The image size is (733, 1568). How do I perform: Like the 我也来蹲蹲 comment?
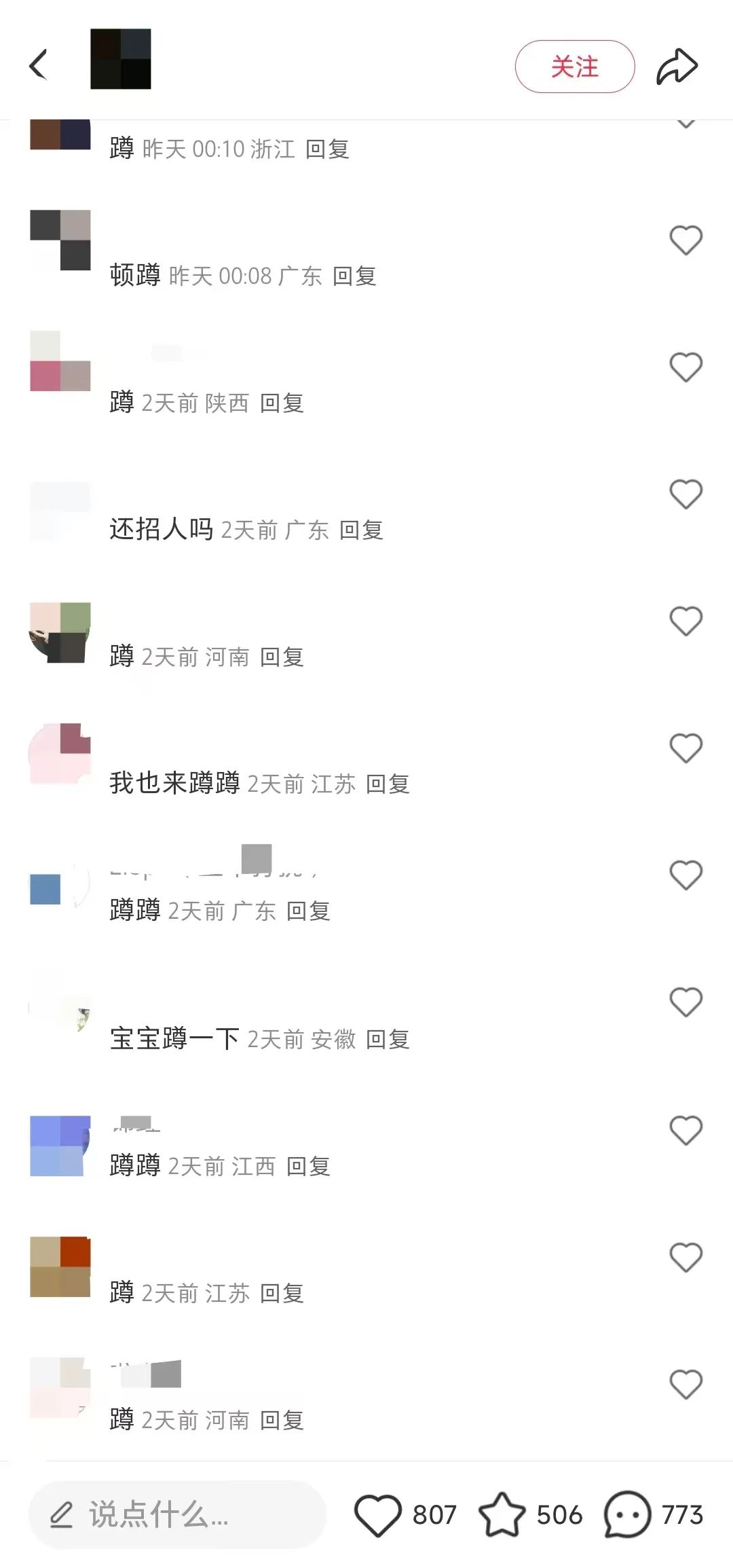pos(685,748)
